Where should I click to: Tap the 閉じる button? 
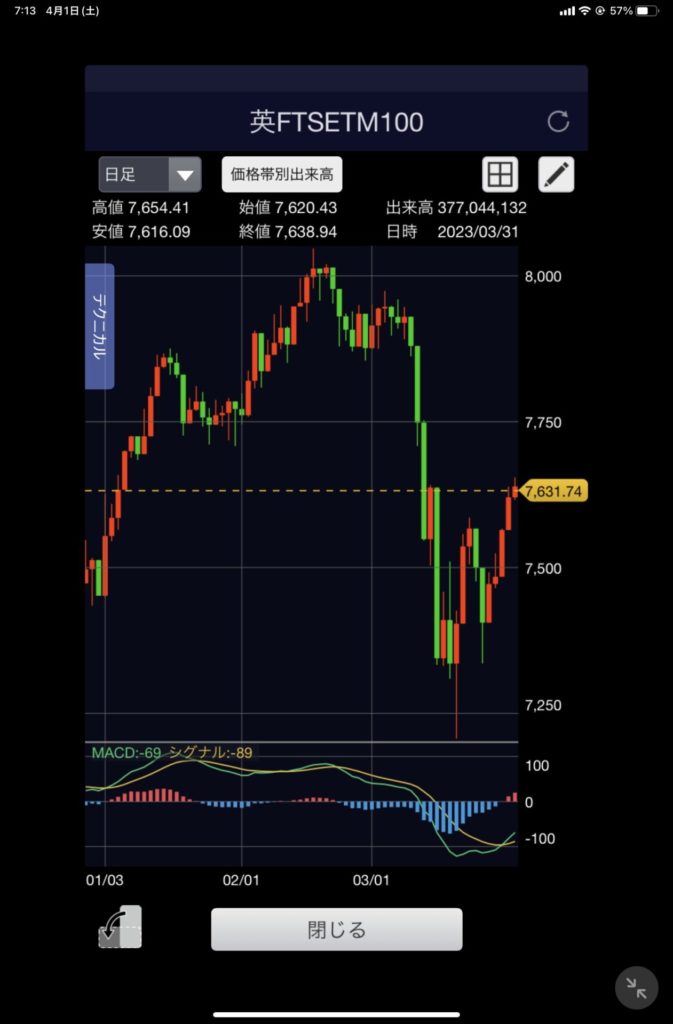pyautogui.click(x=336, y=929)
